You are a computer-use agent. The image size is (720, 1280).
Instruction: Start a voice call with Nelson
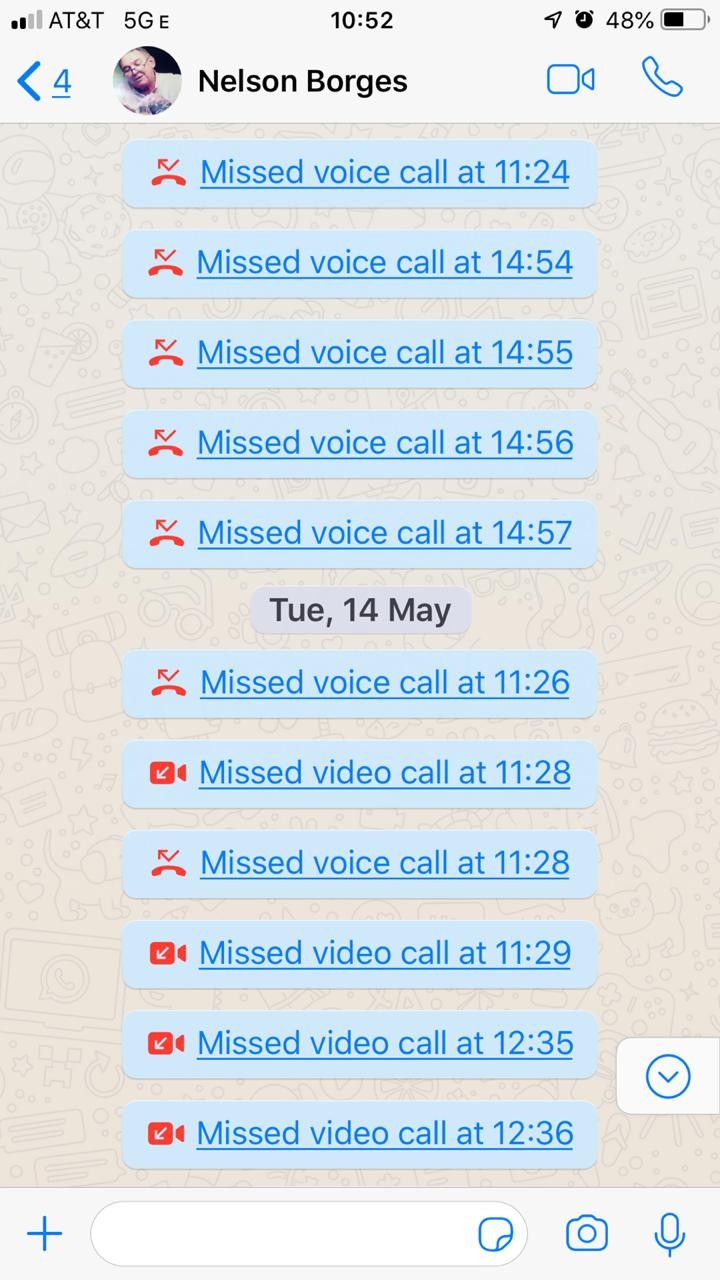pyautogui.click(x=661, y=78)
